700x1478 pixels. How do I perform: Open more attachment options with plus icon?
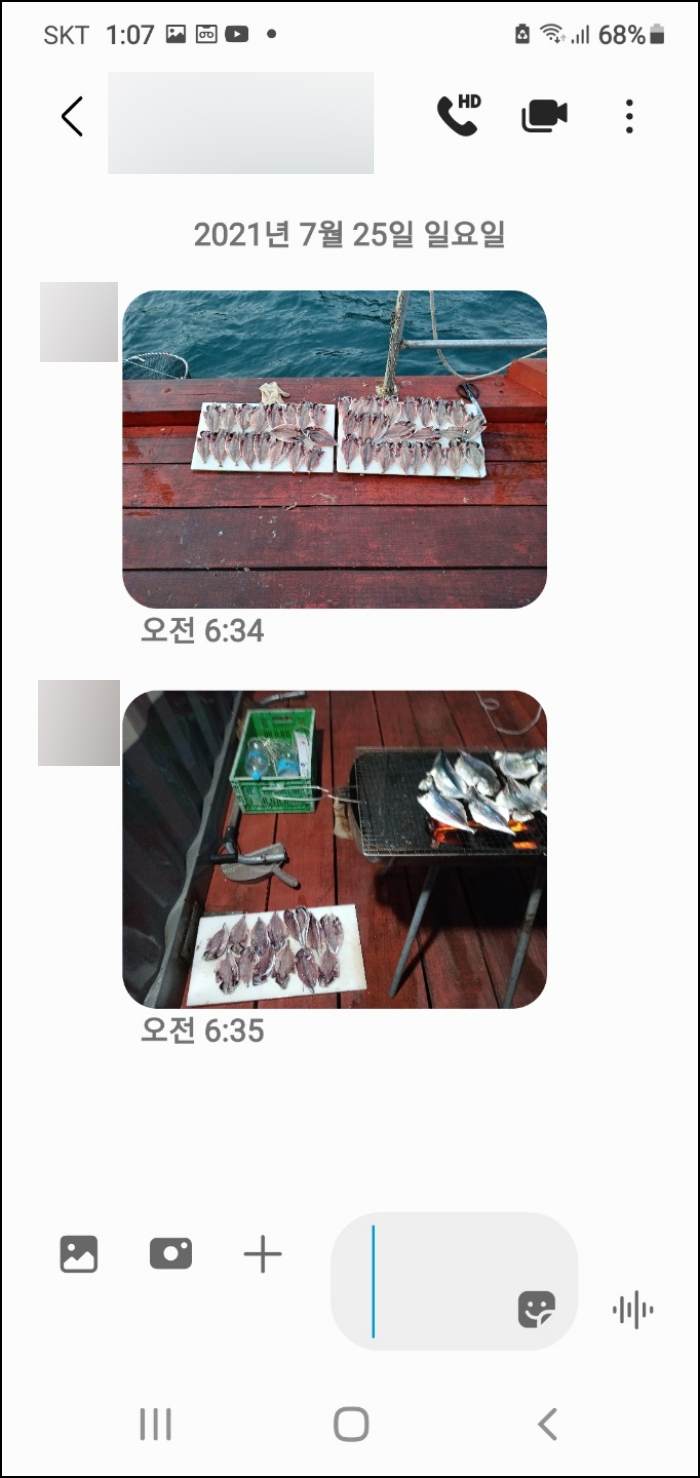(263, 1253)
